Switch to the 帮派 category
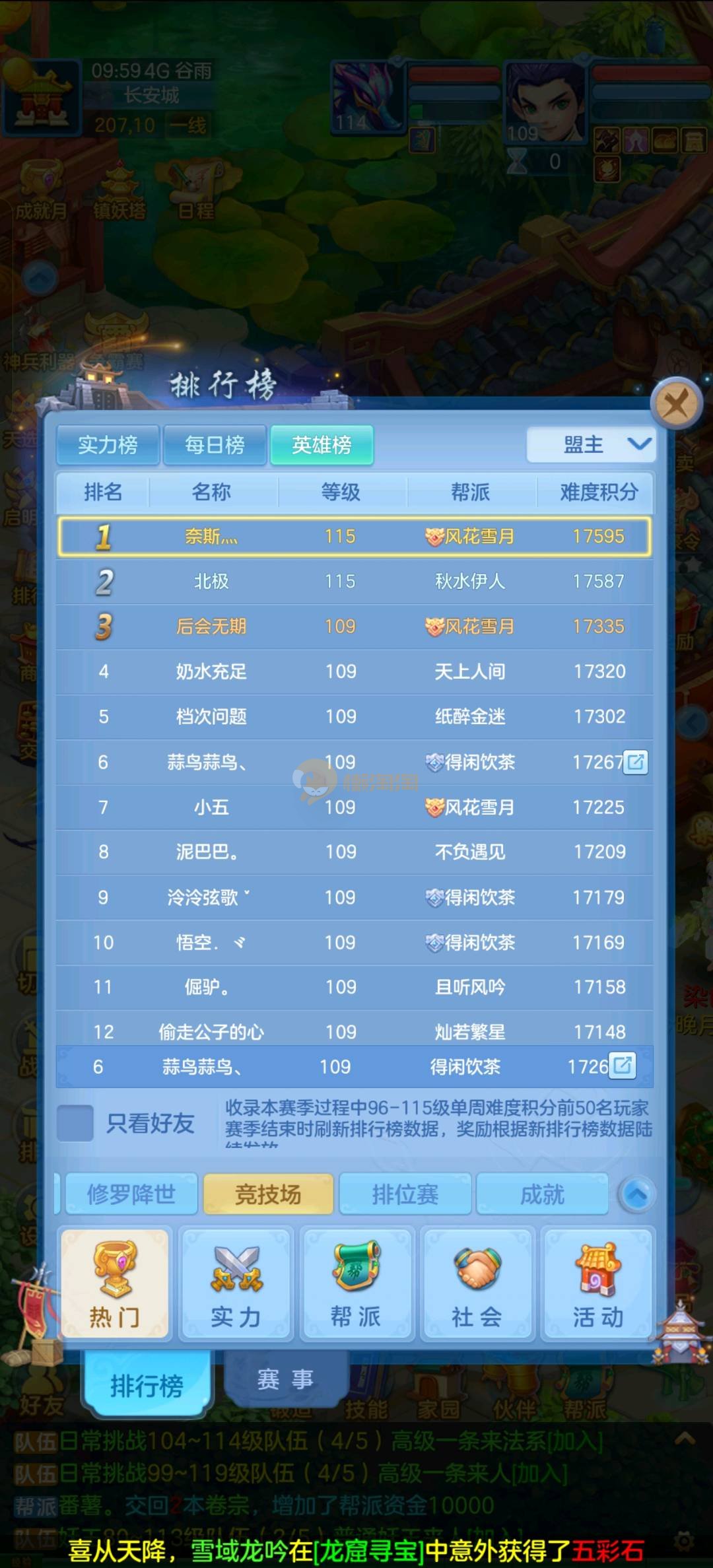 click(356, 1284)
